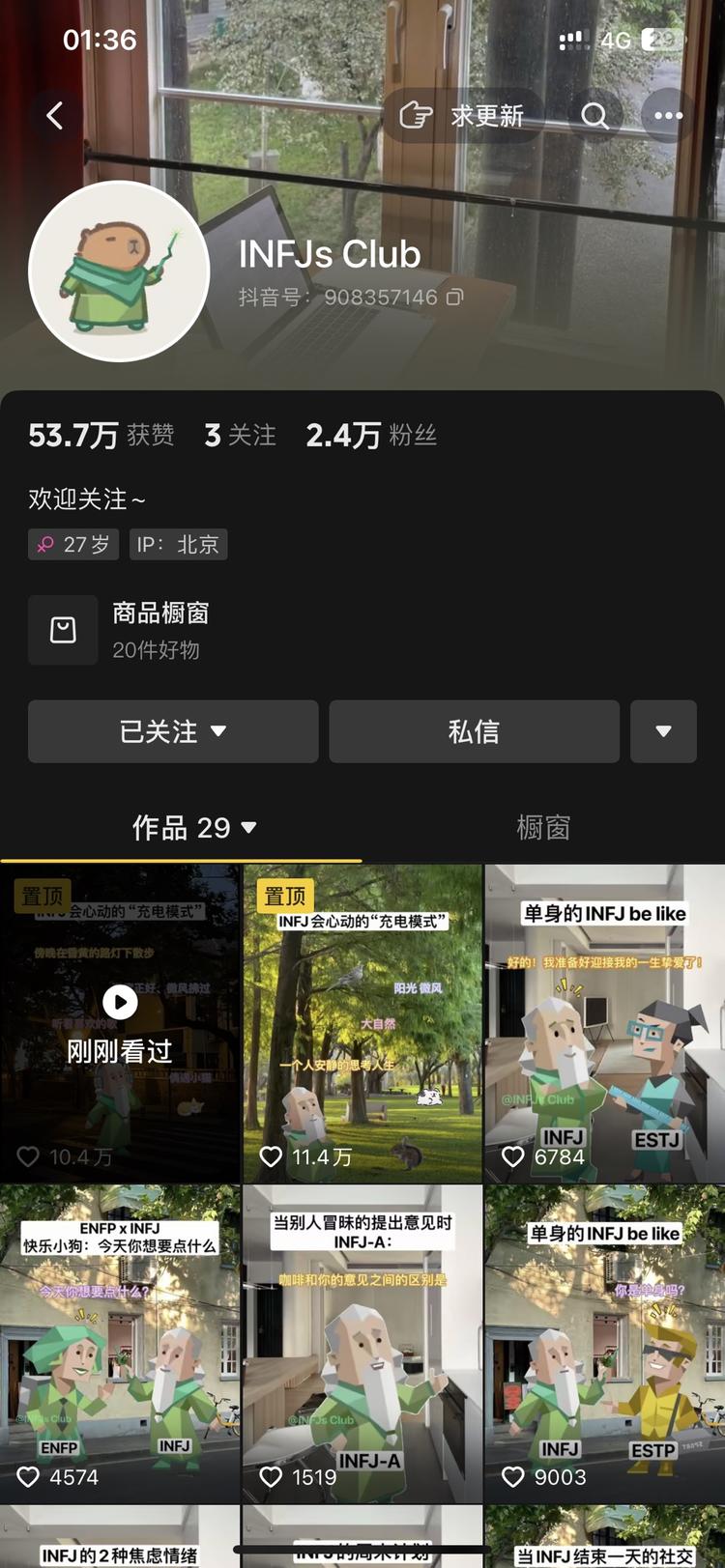The width and height of the screenshot is (725, 1568).
Task: Open the INFJs Club profile avatar
Action: pos(120,271)
